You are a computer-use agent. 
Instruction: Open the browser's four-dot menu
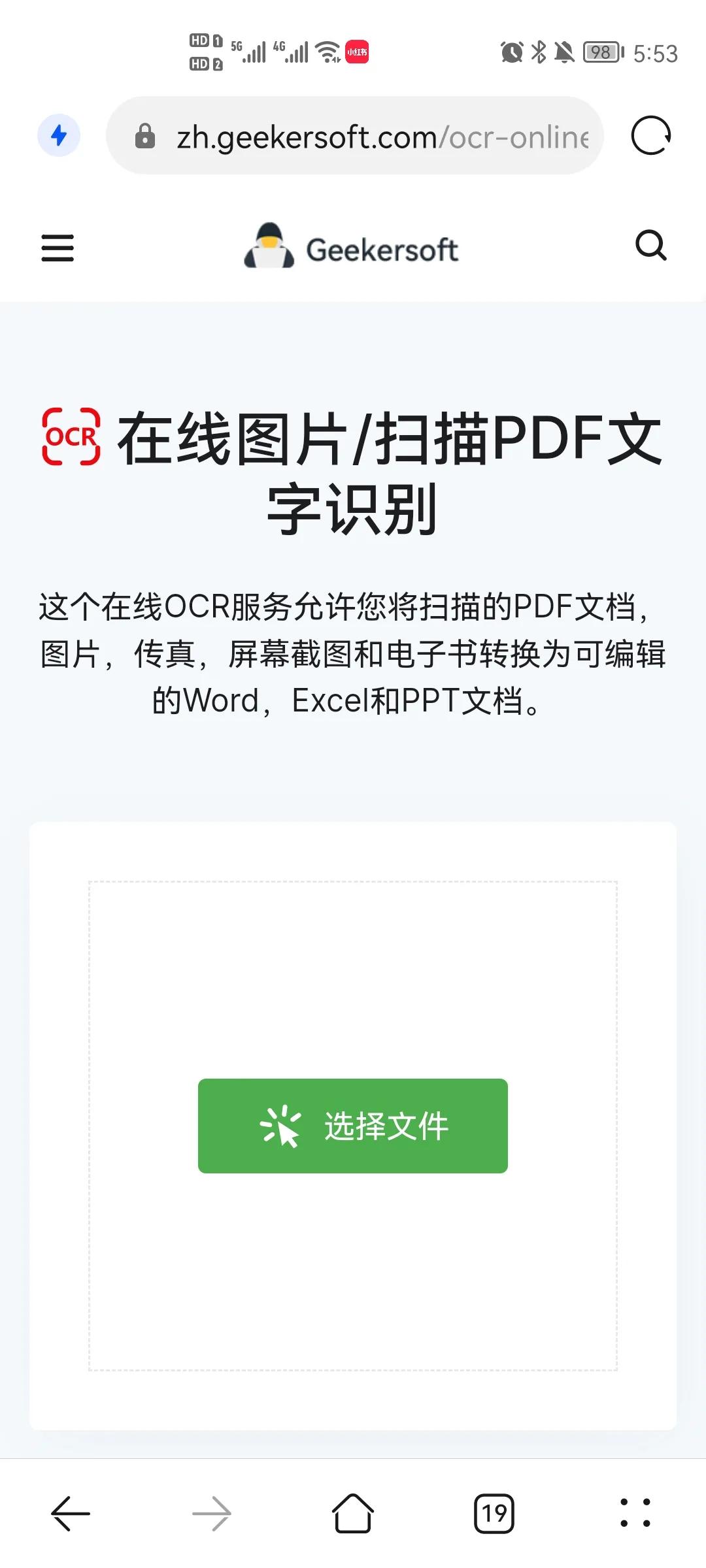635,1513
